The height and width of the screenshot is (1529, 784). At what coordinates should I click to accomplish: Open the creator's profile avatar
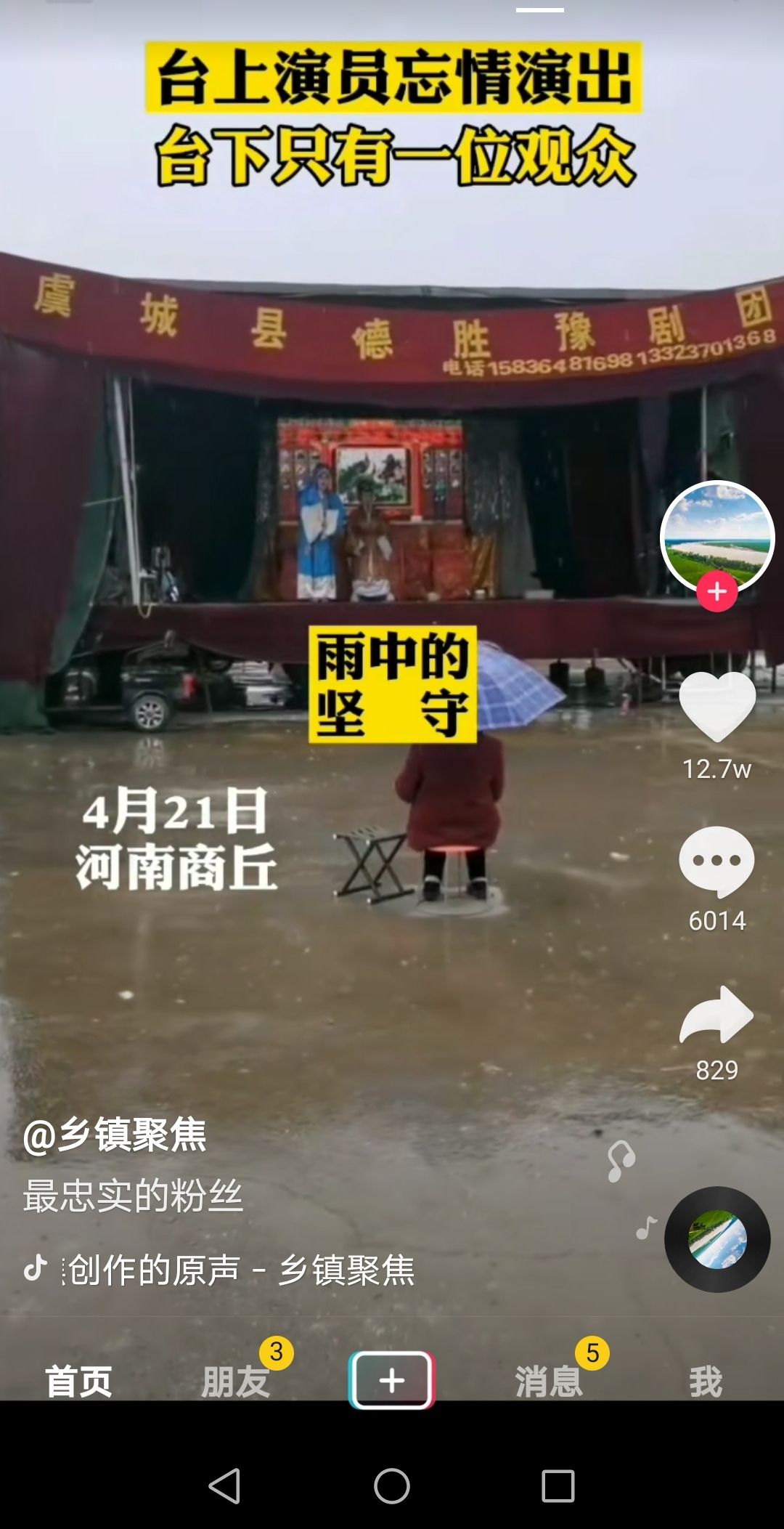(x=717, y=538)
